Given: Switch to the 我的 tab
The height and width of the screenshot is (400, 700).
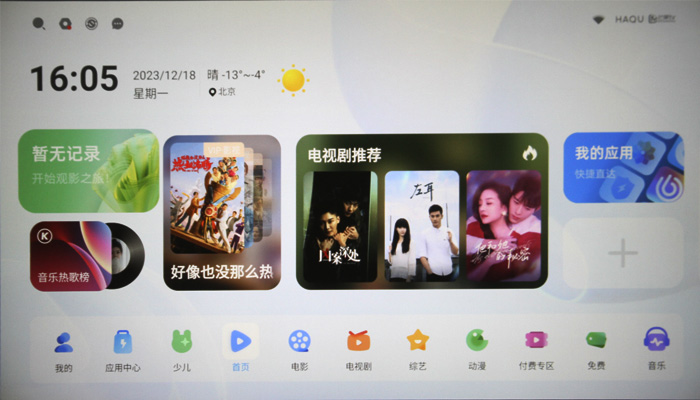Looking at the screenshot, I should [x=64, y=350].
